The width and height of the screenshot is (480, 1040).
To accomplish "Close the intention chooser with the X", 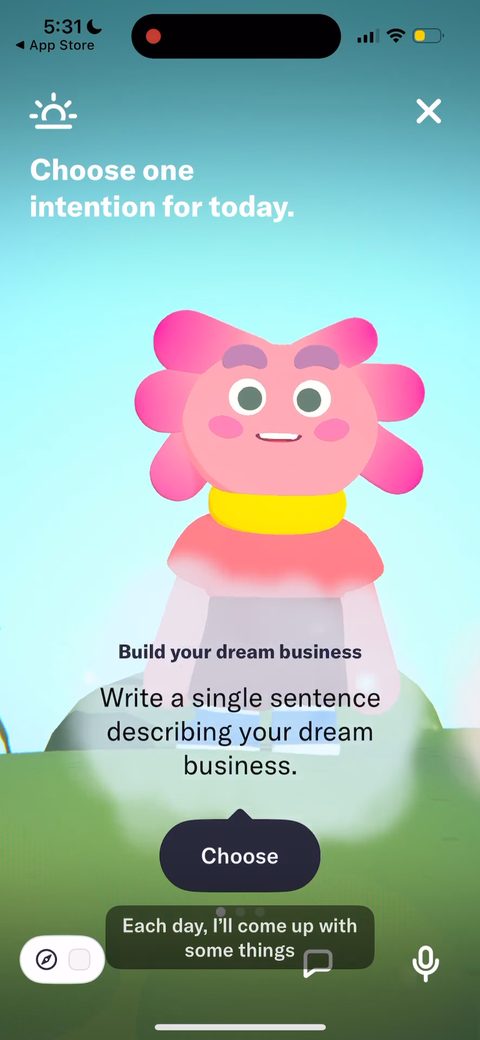I will 428,111.
